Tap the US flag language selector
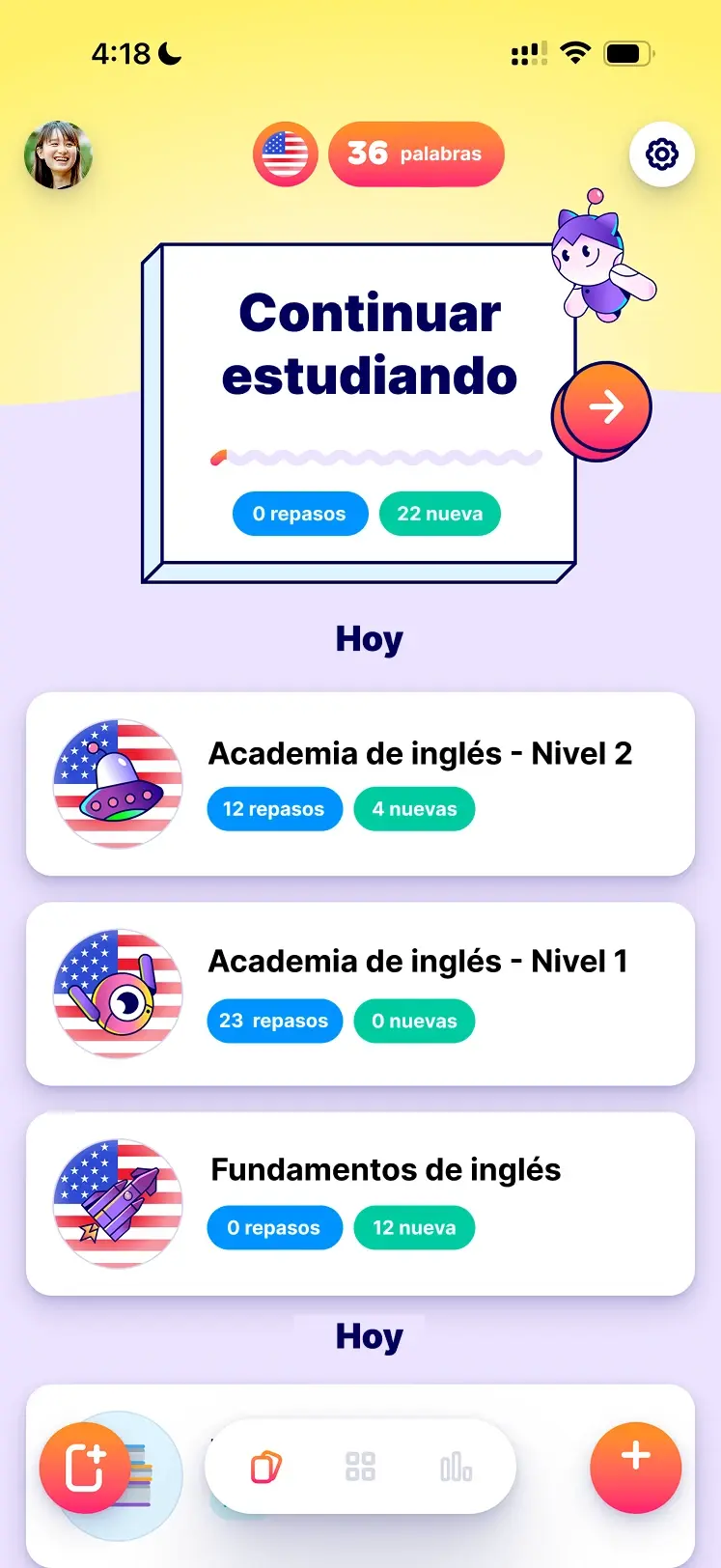Screen dimensions: 721x1568 coord(285,154)
